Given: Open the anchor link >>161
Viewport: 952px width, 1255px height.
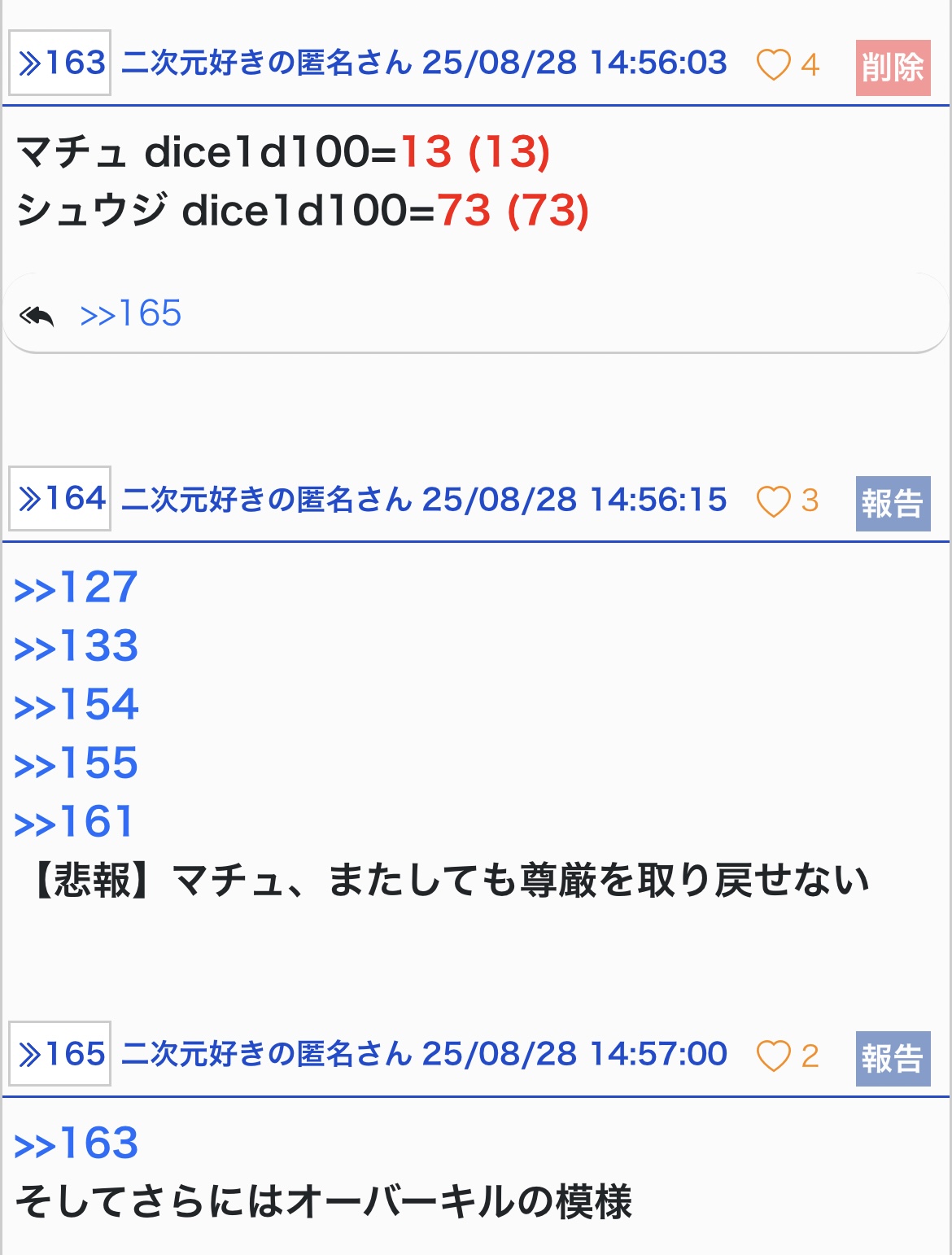Looking at the screenshot, I should [74, 822].
